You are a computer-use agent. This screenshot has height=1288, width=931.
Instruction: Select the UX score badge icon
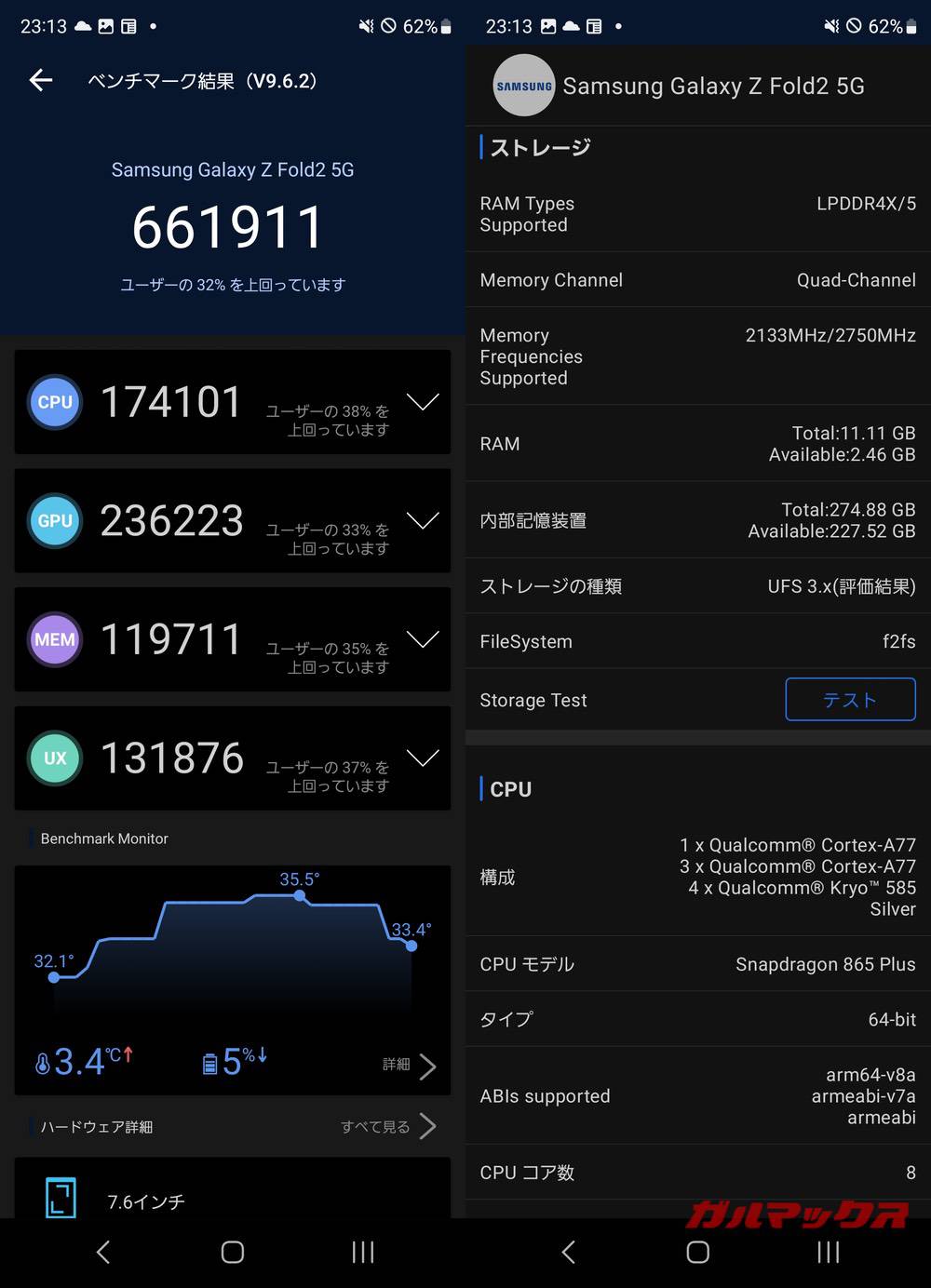(x=55, y=758)
